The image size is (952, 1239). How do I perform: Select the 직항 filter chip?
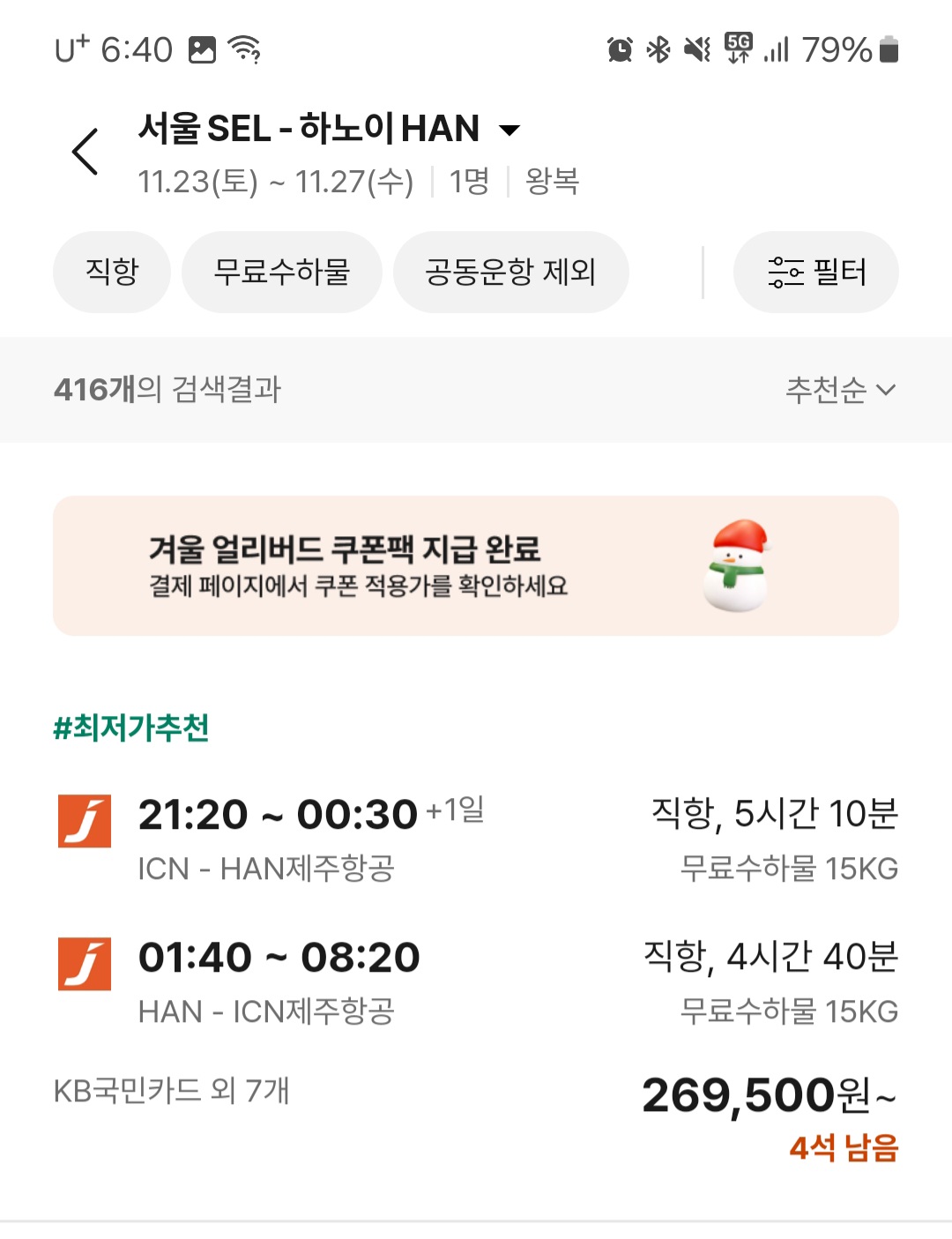pos(112,272)
